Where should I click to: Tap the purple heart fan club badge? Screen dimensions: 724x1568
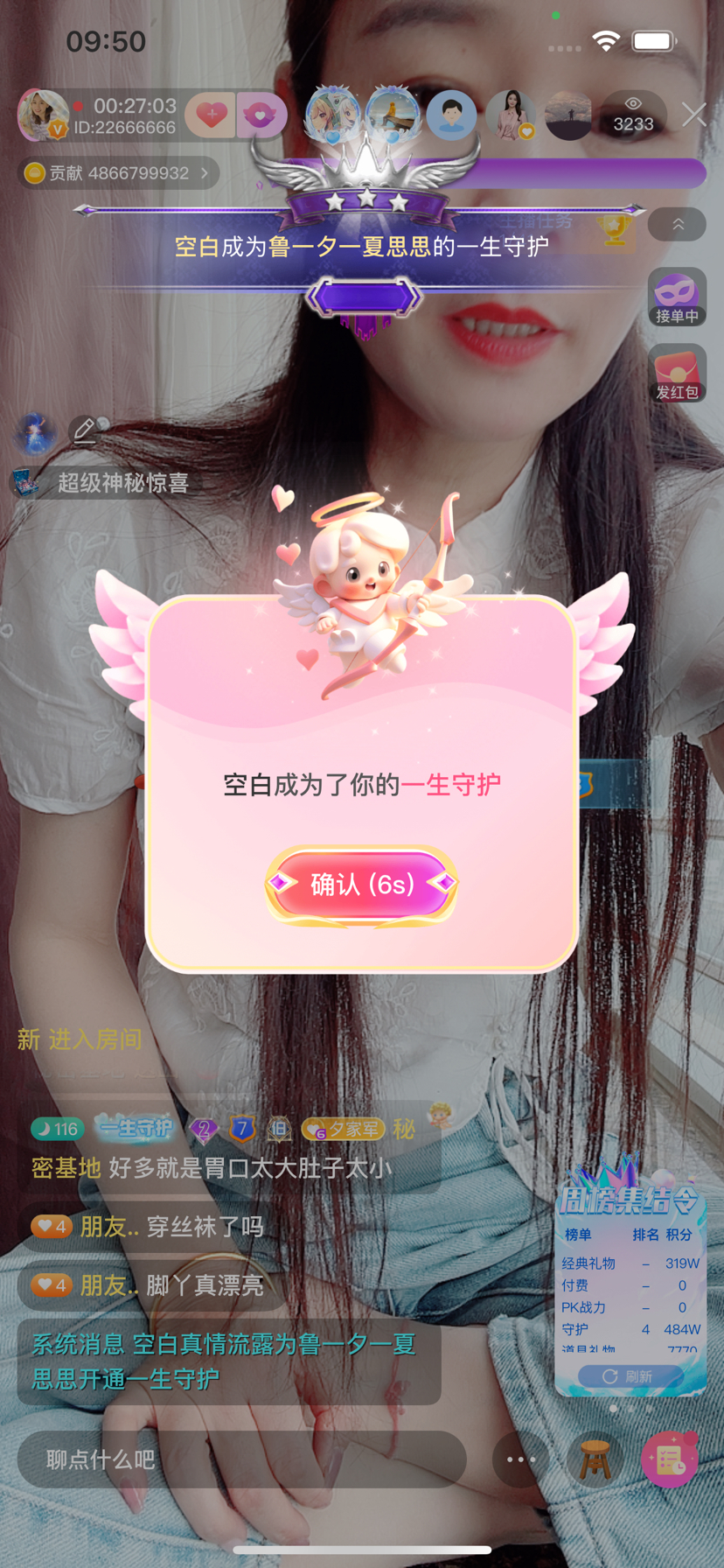tap(260, 115)
